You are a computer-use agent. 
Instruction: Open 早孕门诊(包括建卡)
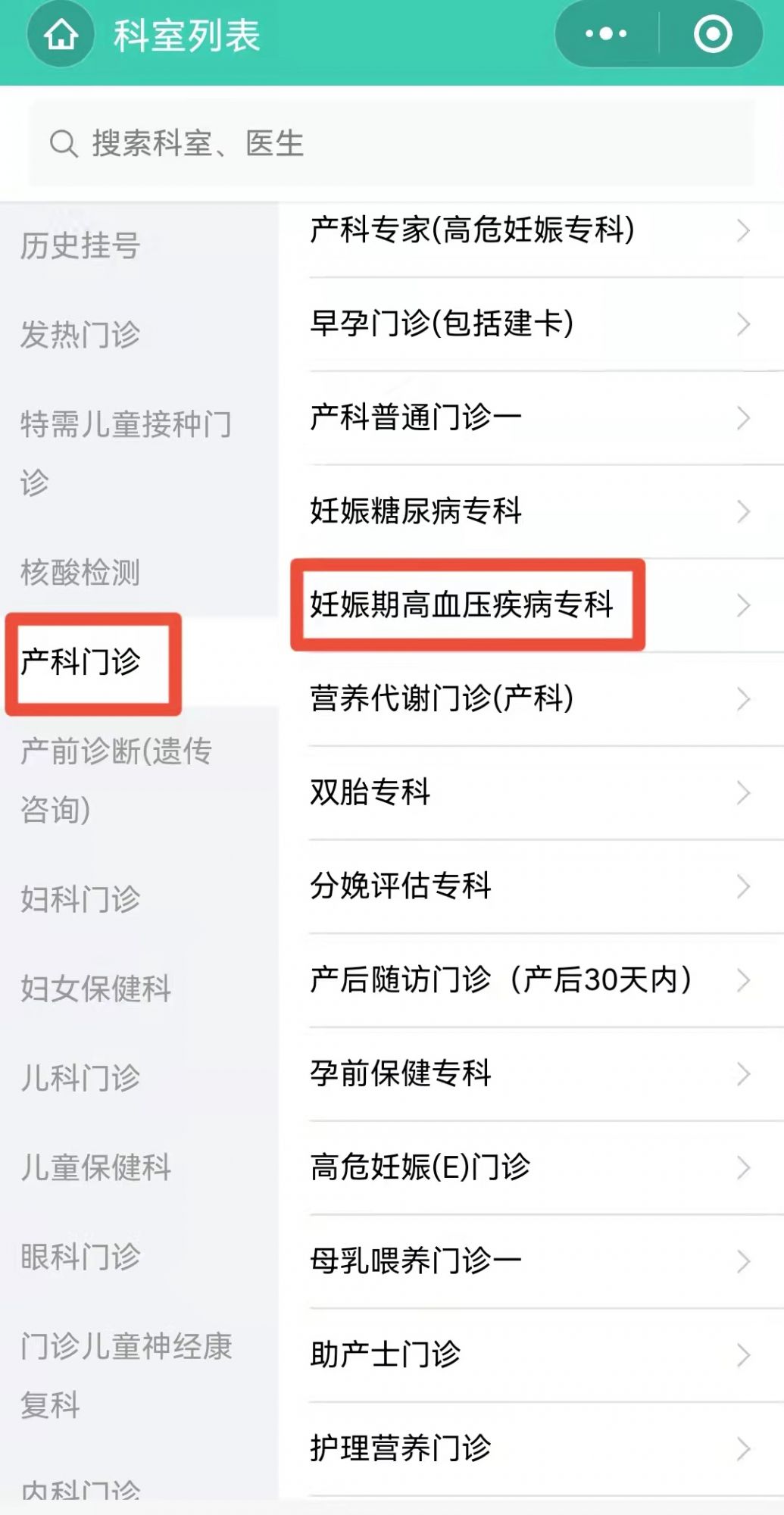pos(531,324)
